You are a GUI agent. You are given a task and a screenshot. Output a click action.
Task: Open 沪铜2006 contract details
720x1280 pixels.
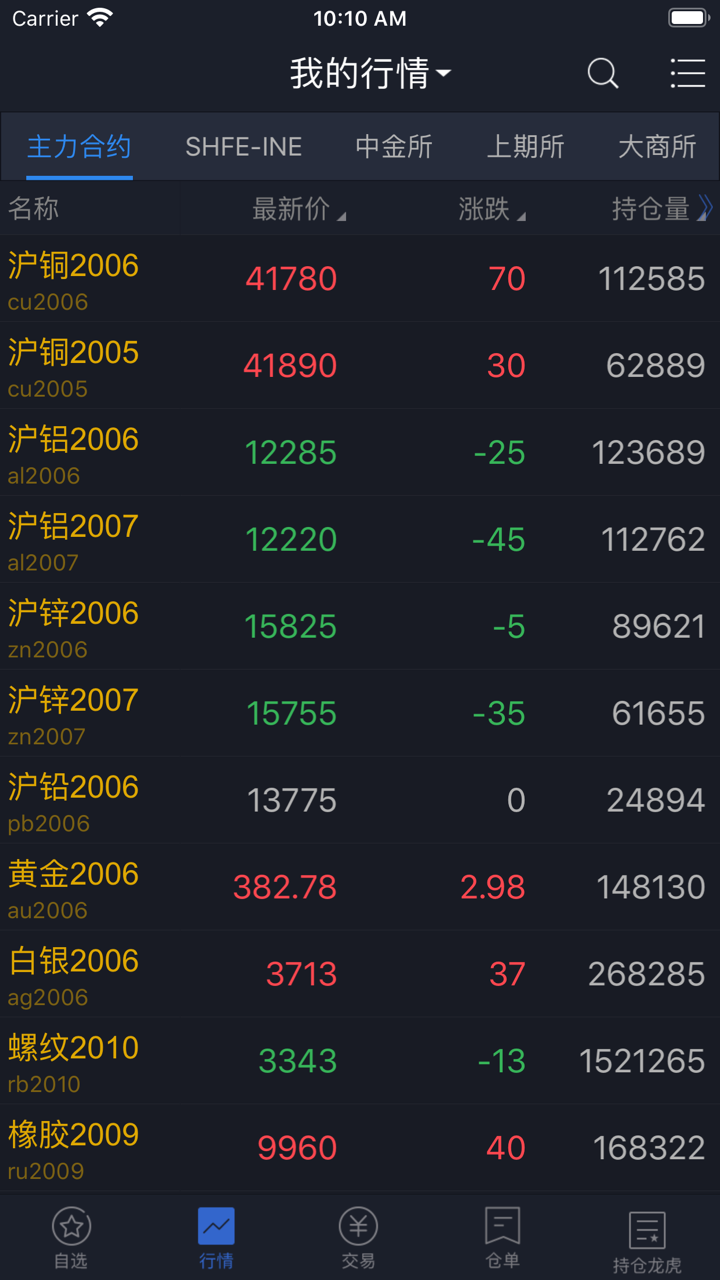tap(360, 279)
